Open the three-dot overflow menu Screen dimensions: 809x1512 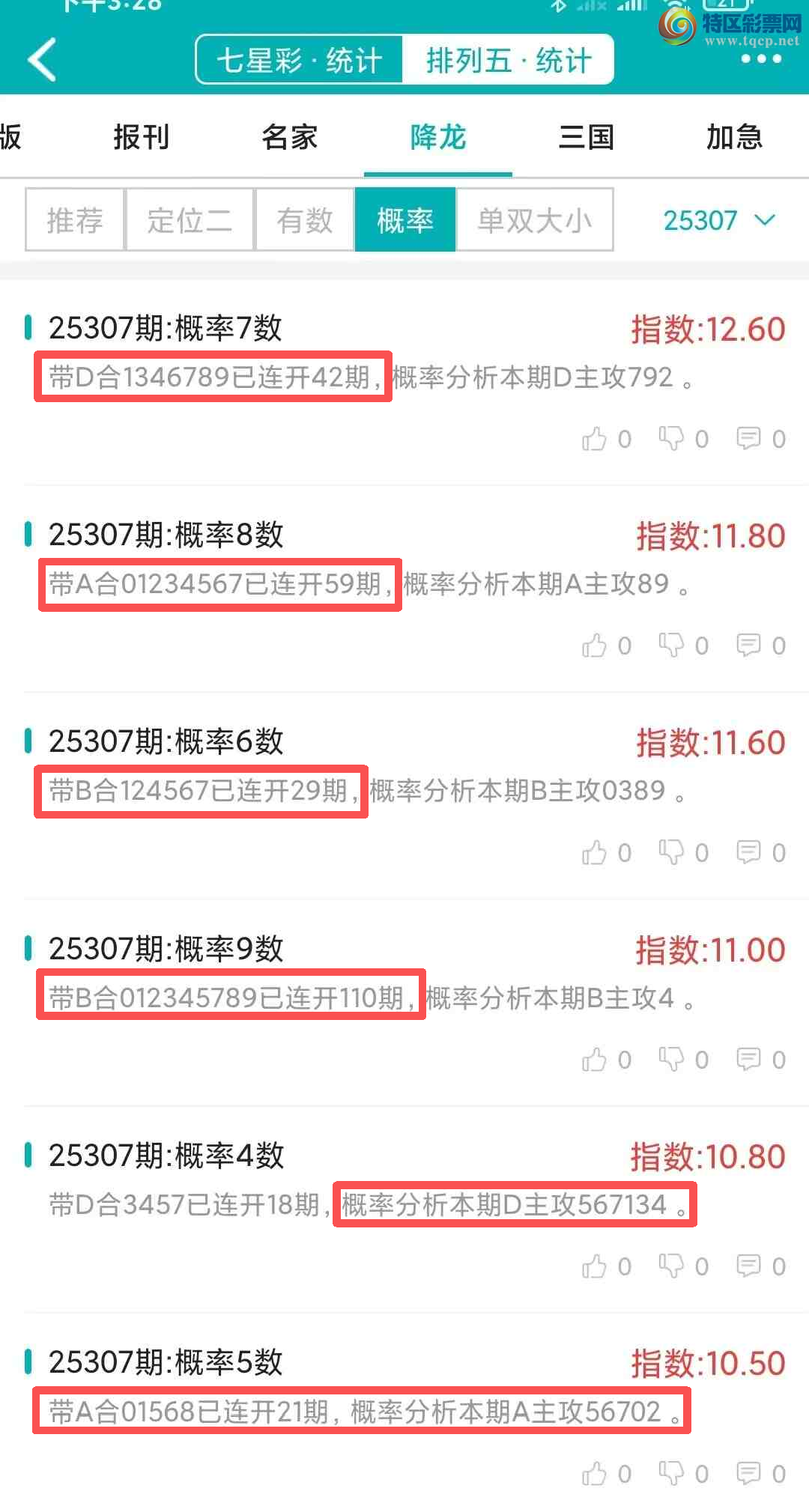(x=760, y=59)
